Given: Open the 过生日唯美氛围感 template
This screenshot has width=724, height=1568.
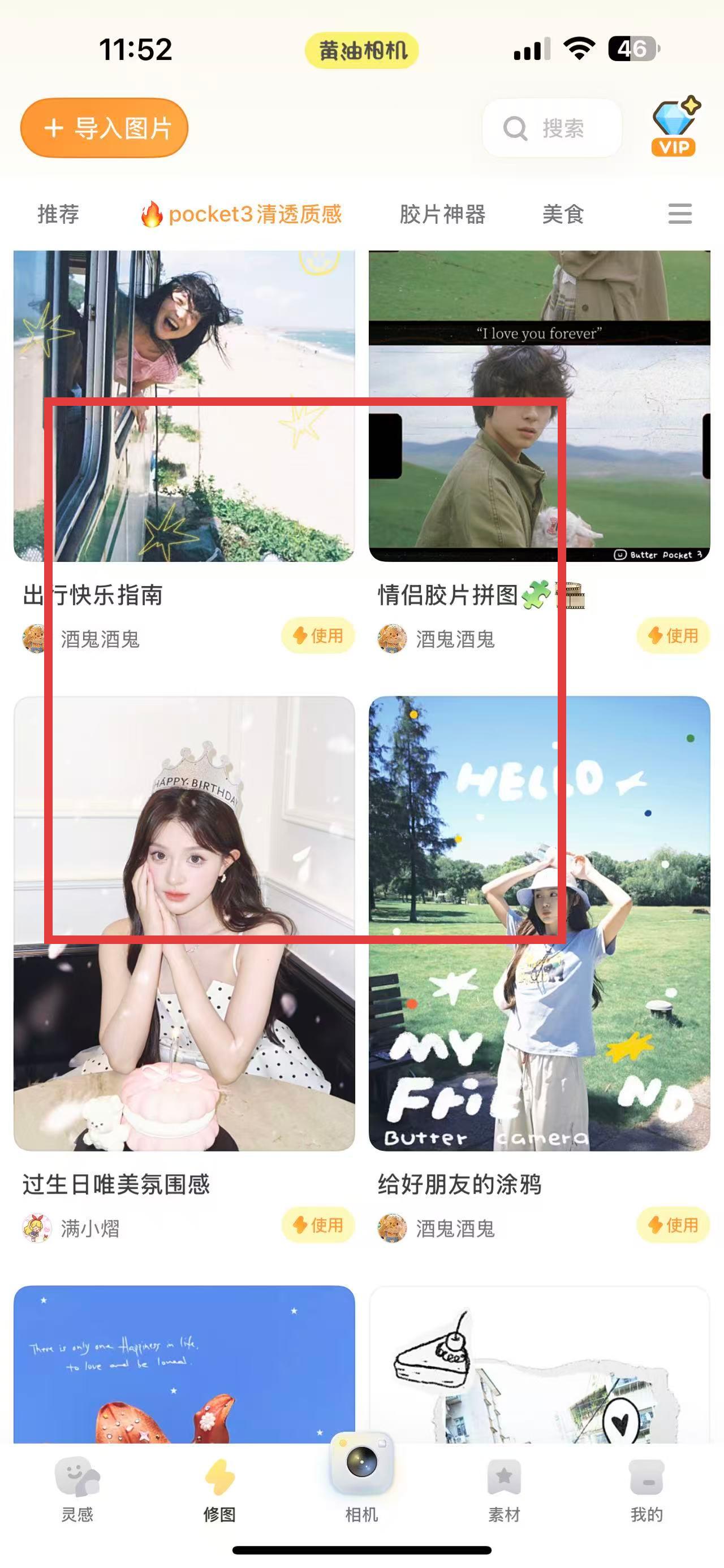Looking at the screenshot, I should pyautogui.click(x=184, y=923).
